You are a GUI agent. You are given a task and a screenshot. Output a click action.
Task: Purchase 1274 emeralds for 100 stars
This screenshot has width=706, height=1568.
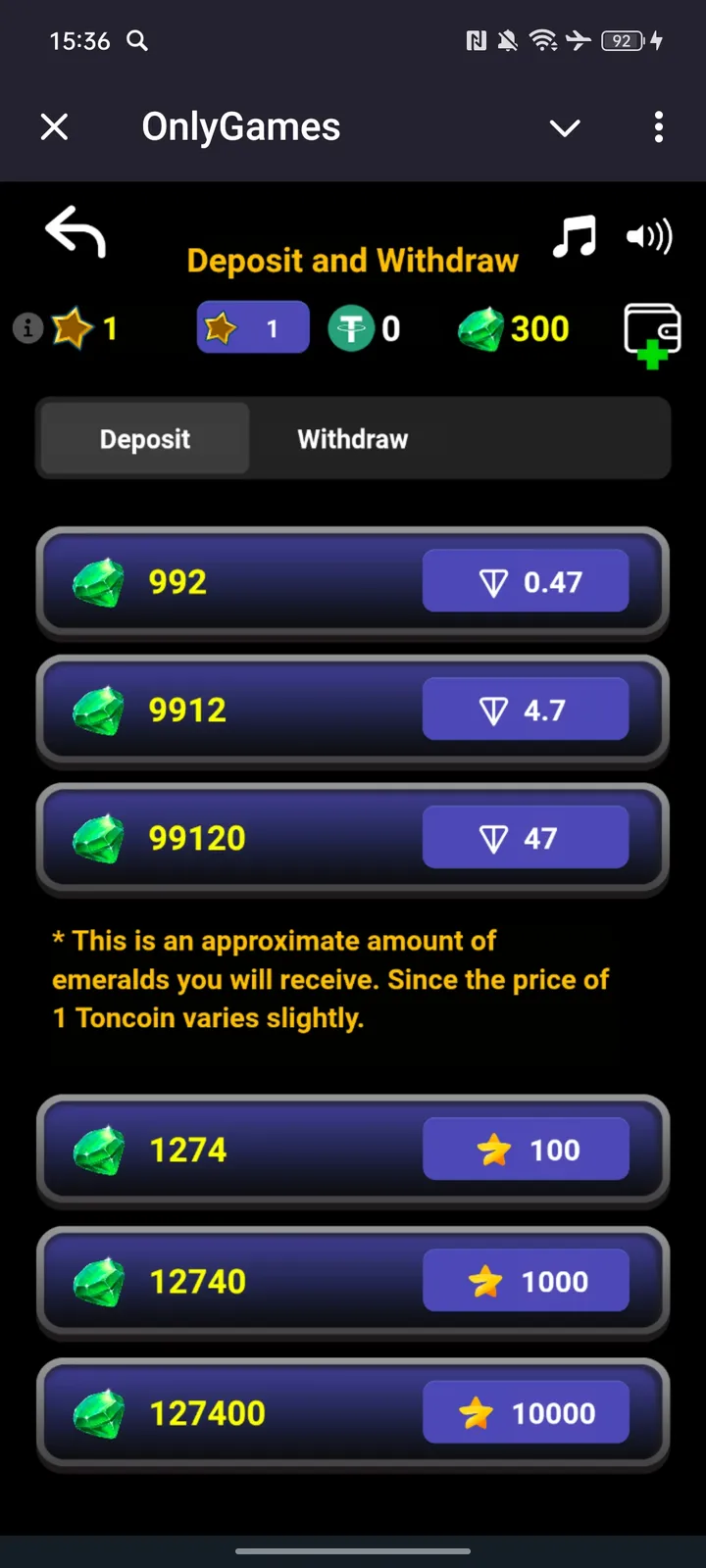[526, 1149]
